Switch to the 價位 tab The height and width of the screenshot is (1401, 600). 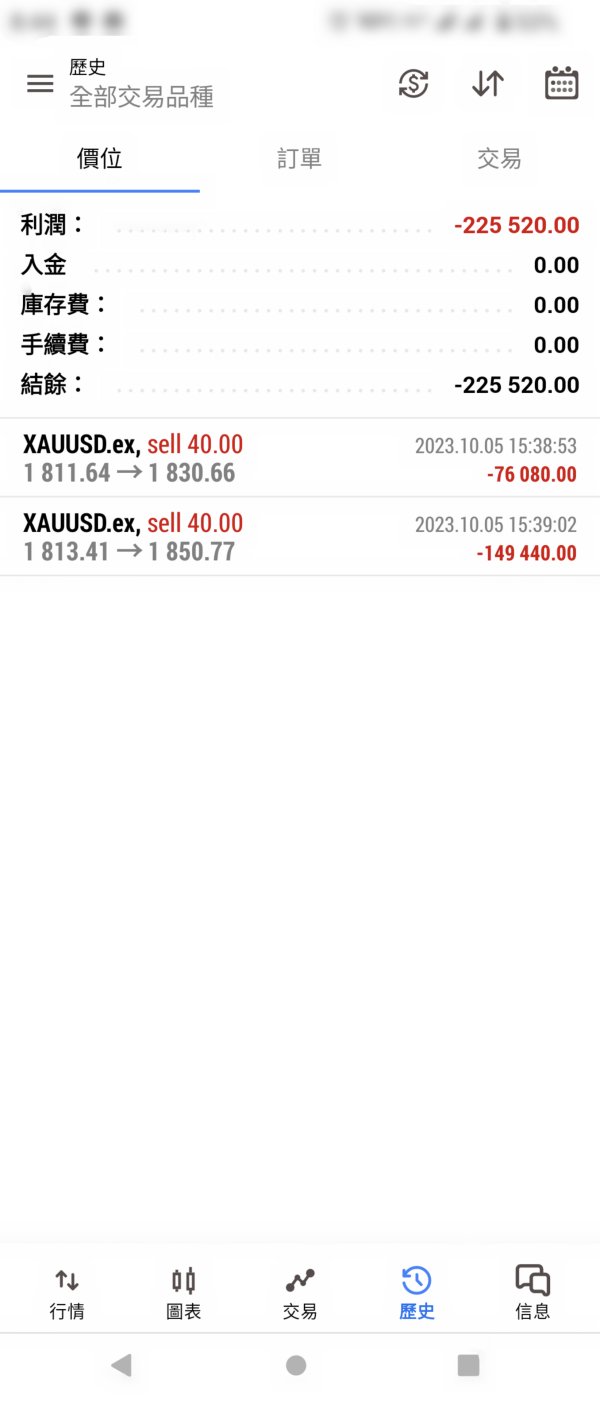[100, 158]
